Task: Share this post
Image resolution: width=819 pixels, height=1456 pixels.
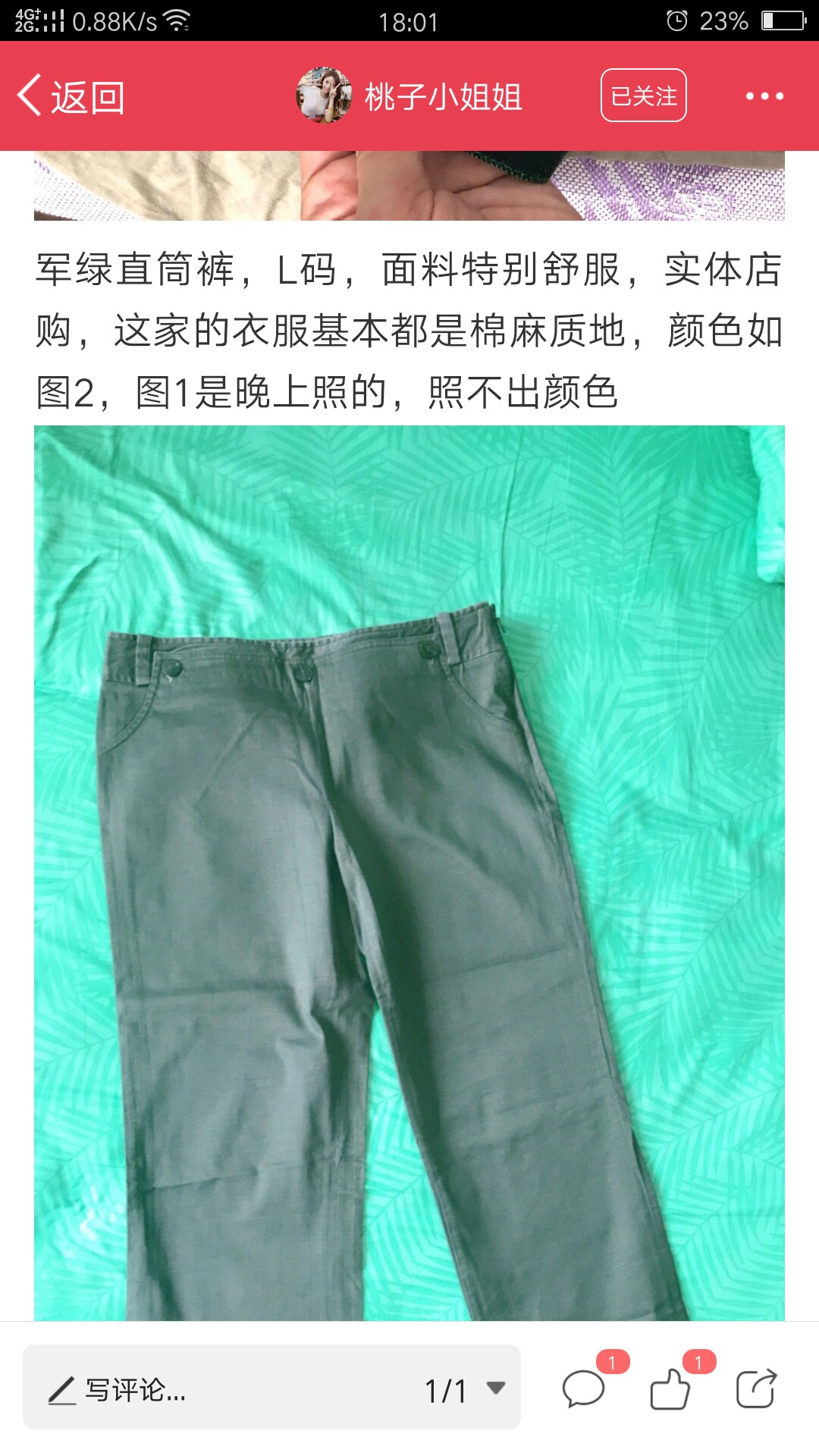Action: 756,1389
